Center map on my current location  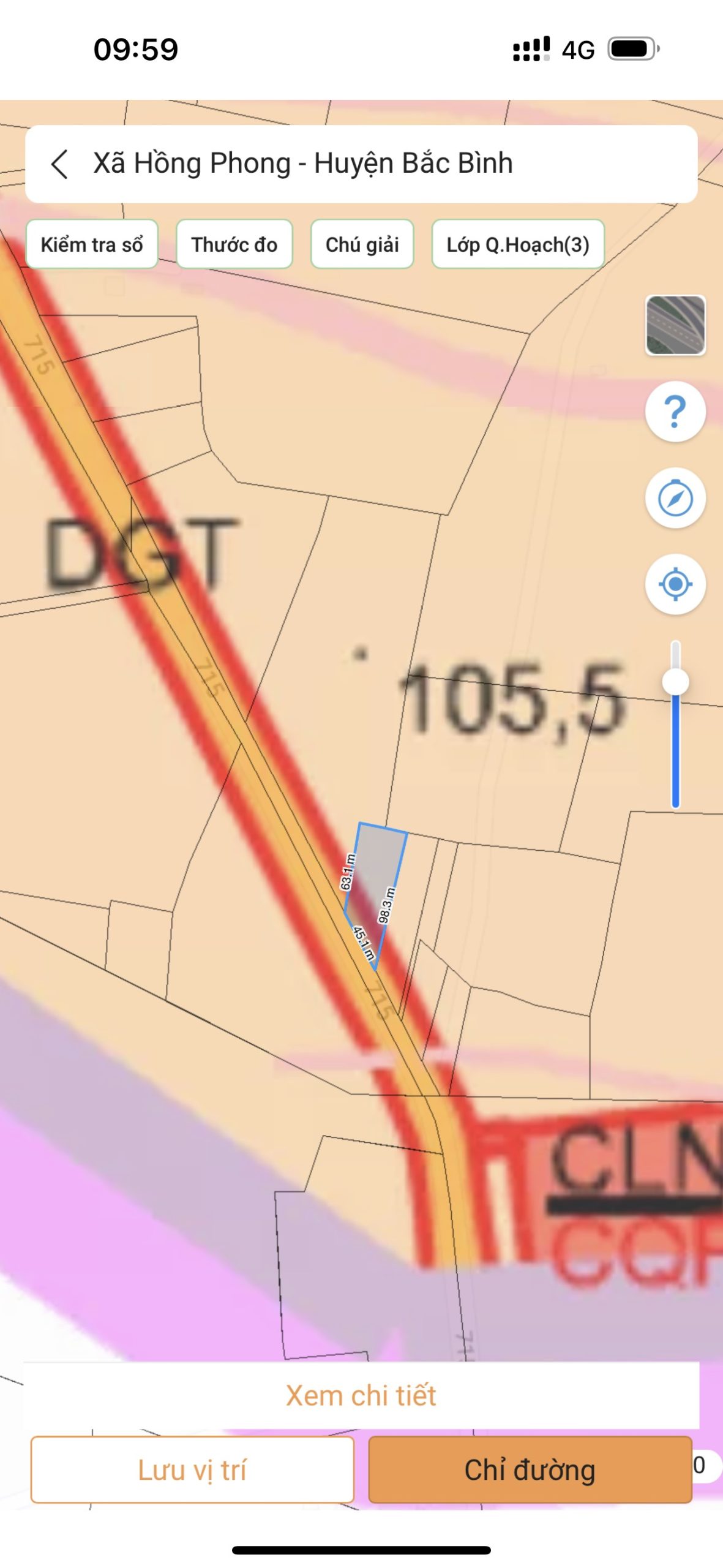(x=675, y=584)
